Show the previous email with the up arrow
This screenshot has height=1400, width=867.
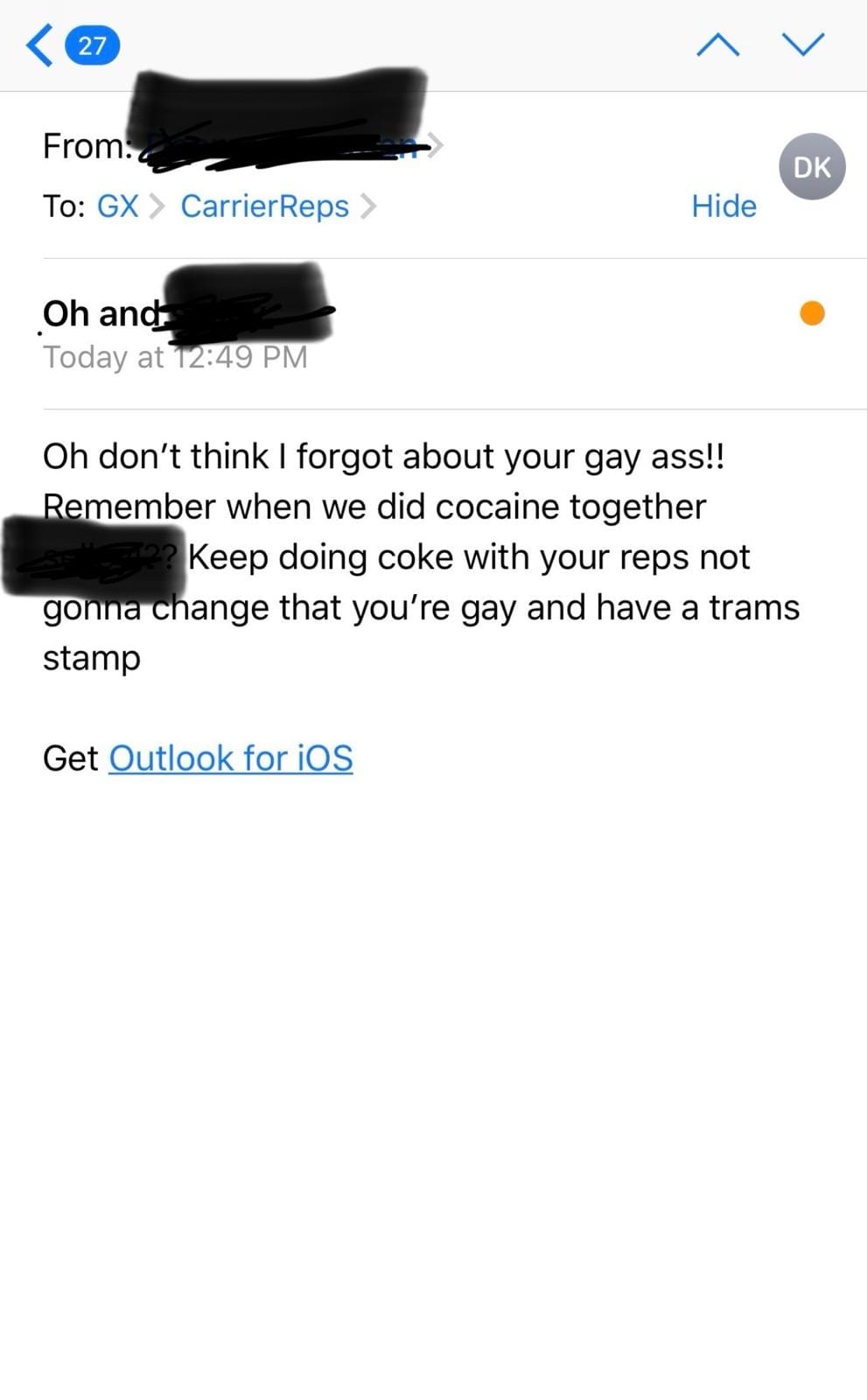(717, 45)
